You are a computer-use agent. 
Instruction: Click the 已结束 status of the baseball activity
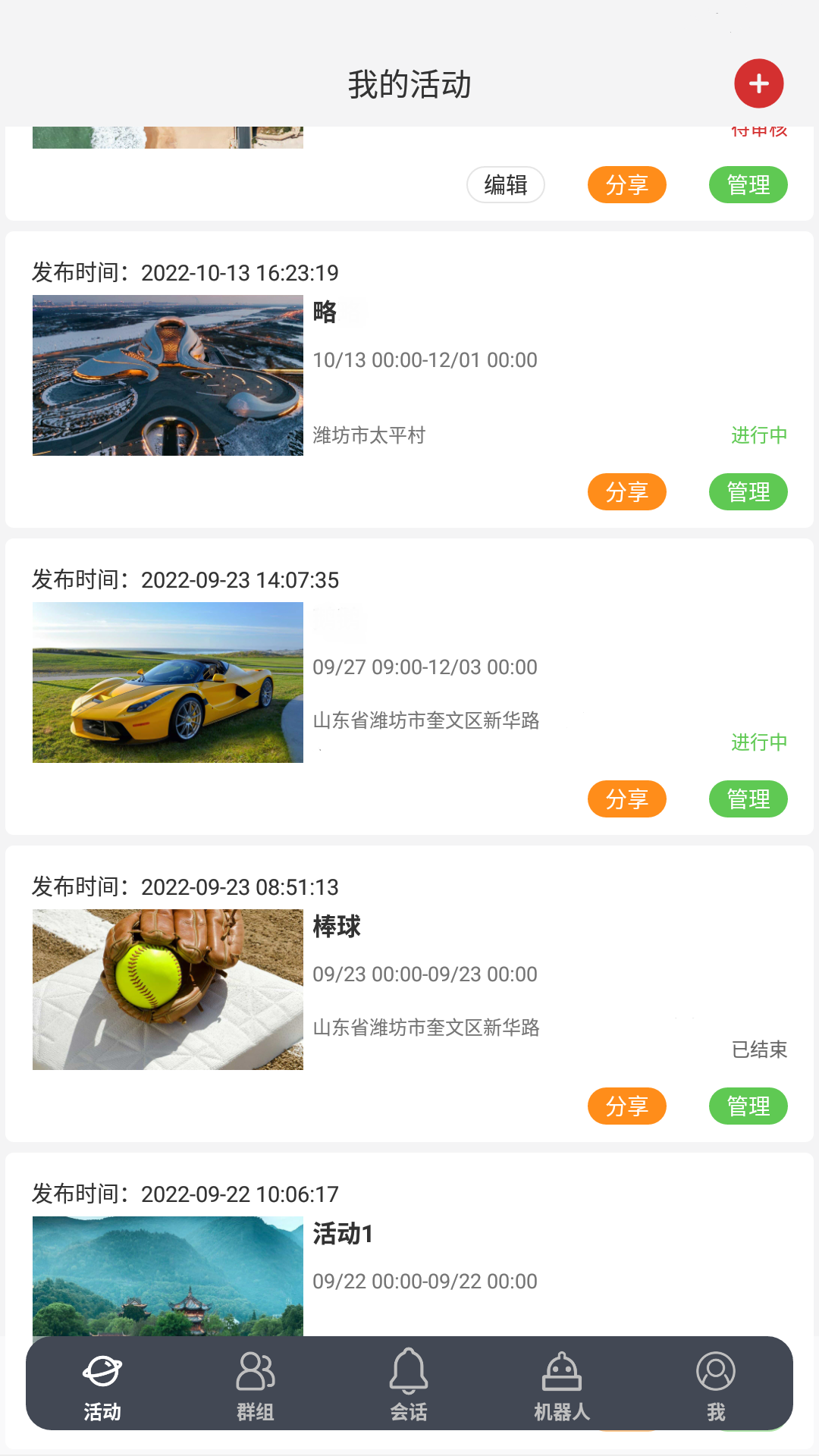(759, 1050)
